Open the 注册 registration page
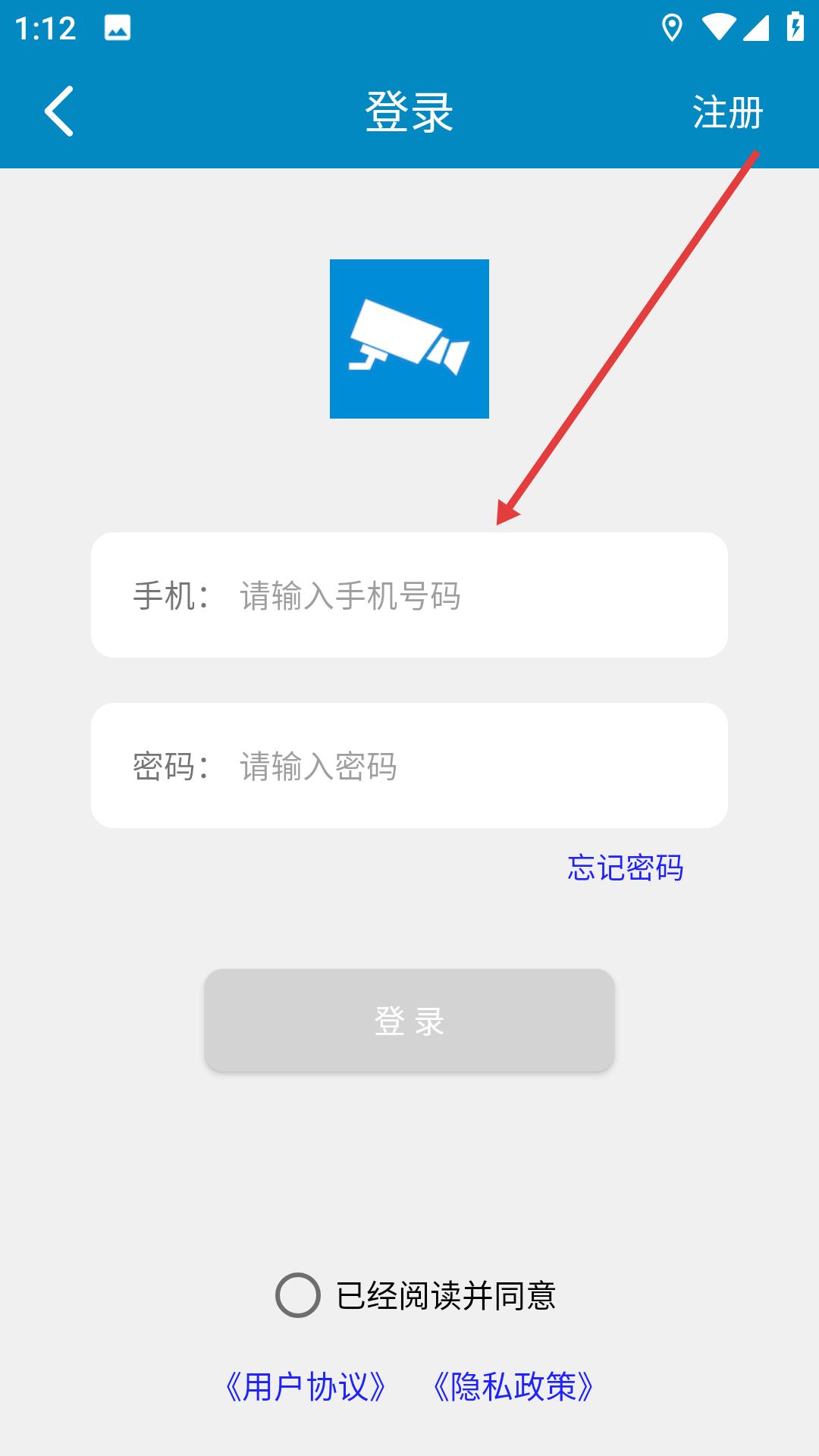Screen dimensions: 819x1456 click(726, 113)
